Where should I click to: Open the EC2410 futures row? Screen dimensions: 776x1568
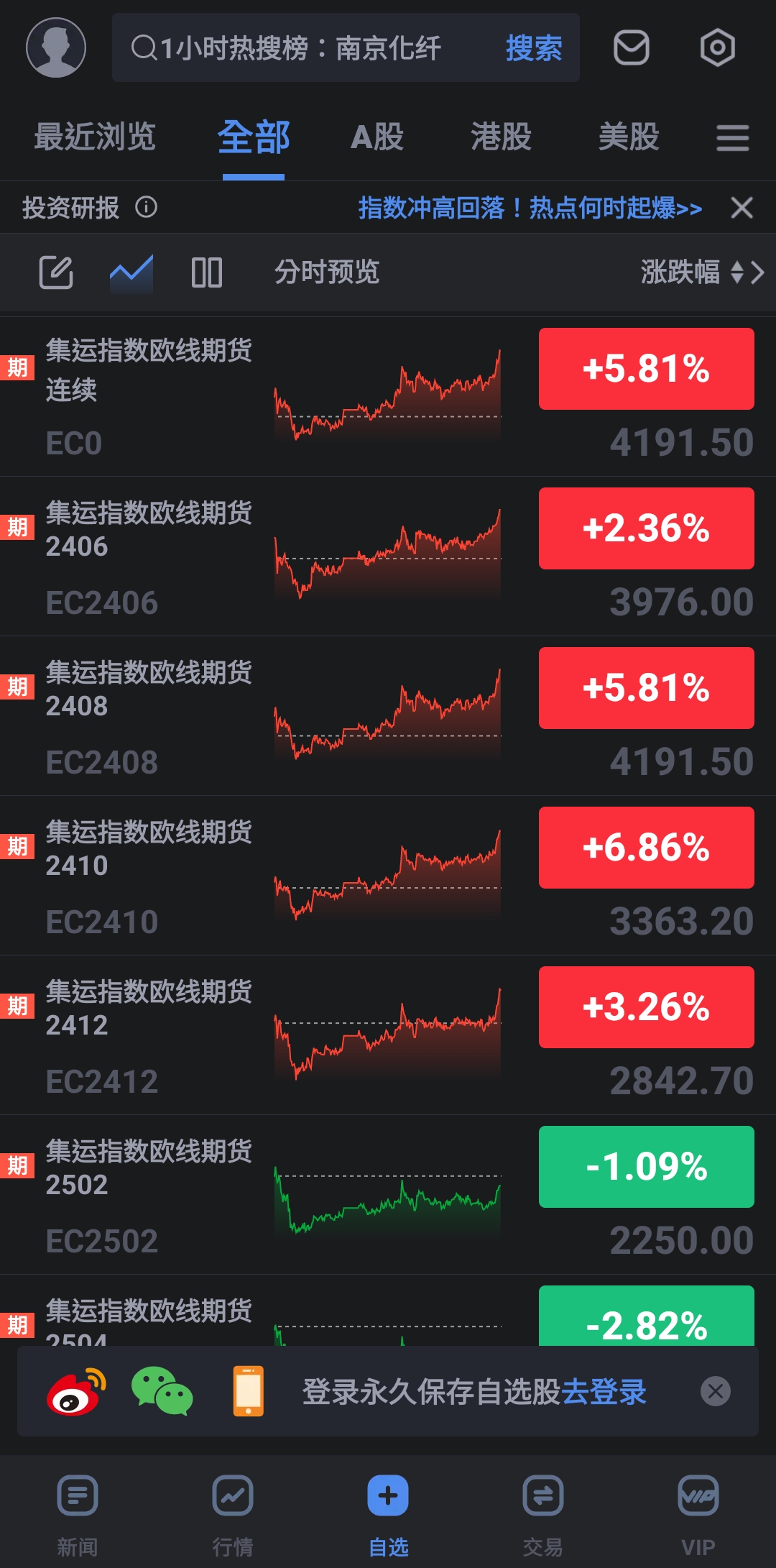coord(388,875)
